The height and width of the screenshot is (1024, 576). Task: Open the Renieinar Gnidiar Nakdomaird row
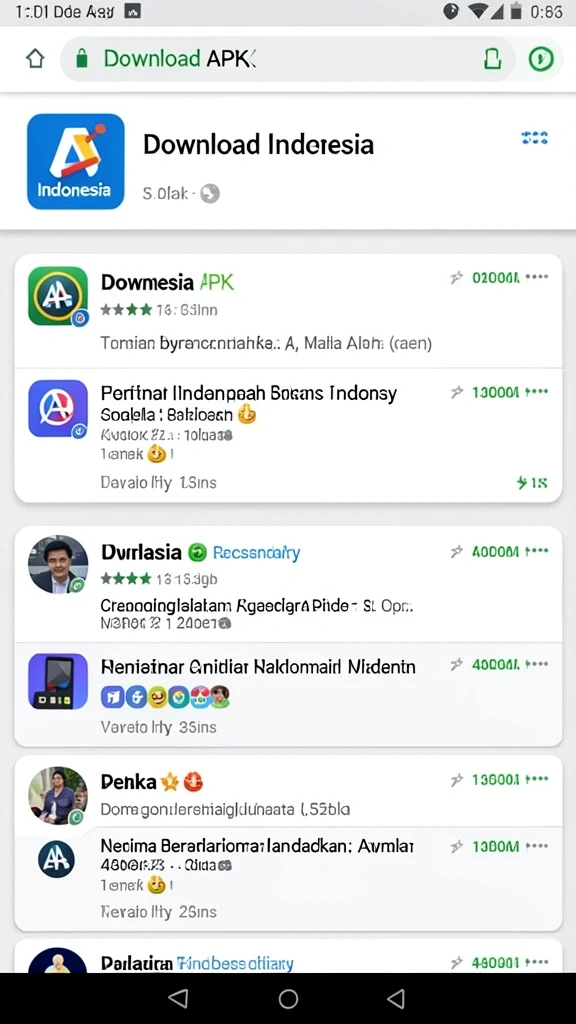(288, 694)
